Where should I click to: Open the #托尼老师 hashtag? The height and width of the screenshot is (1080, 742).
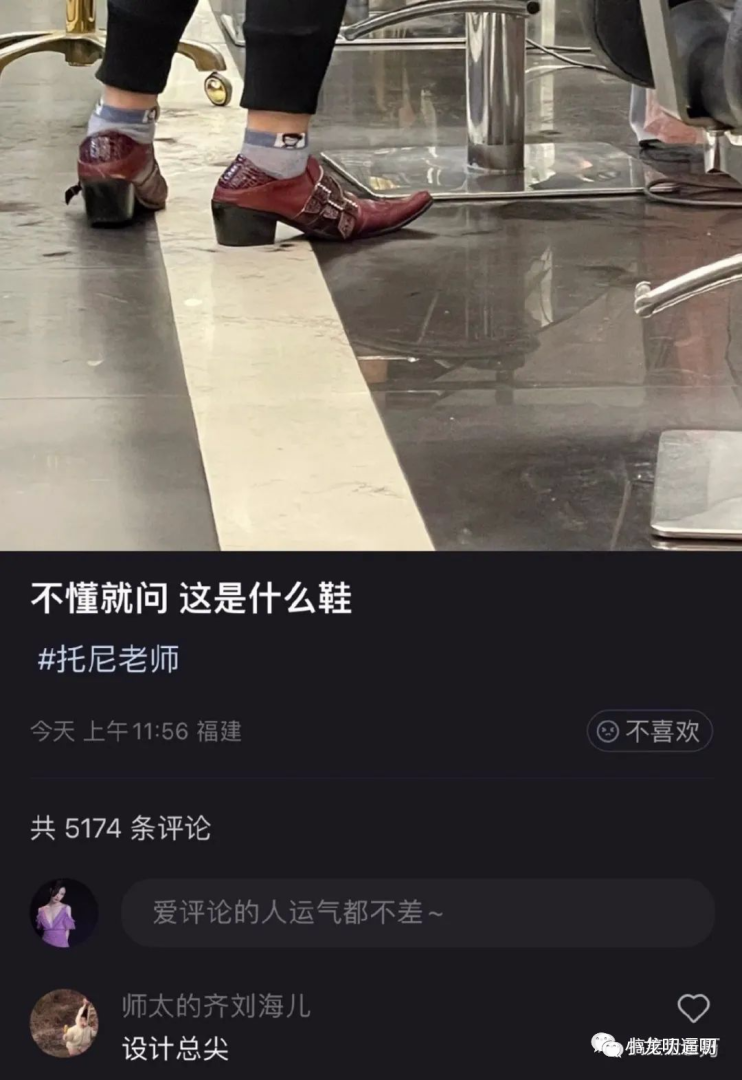coord(108,660)
